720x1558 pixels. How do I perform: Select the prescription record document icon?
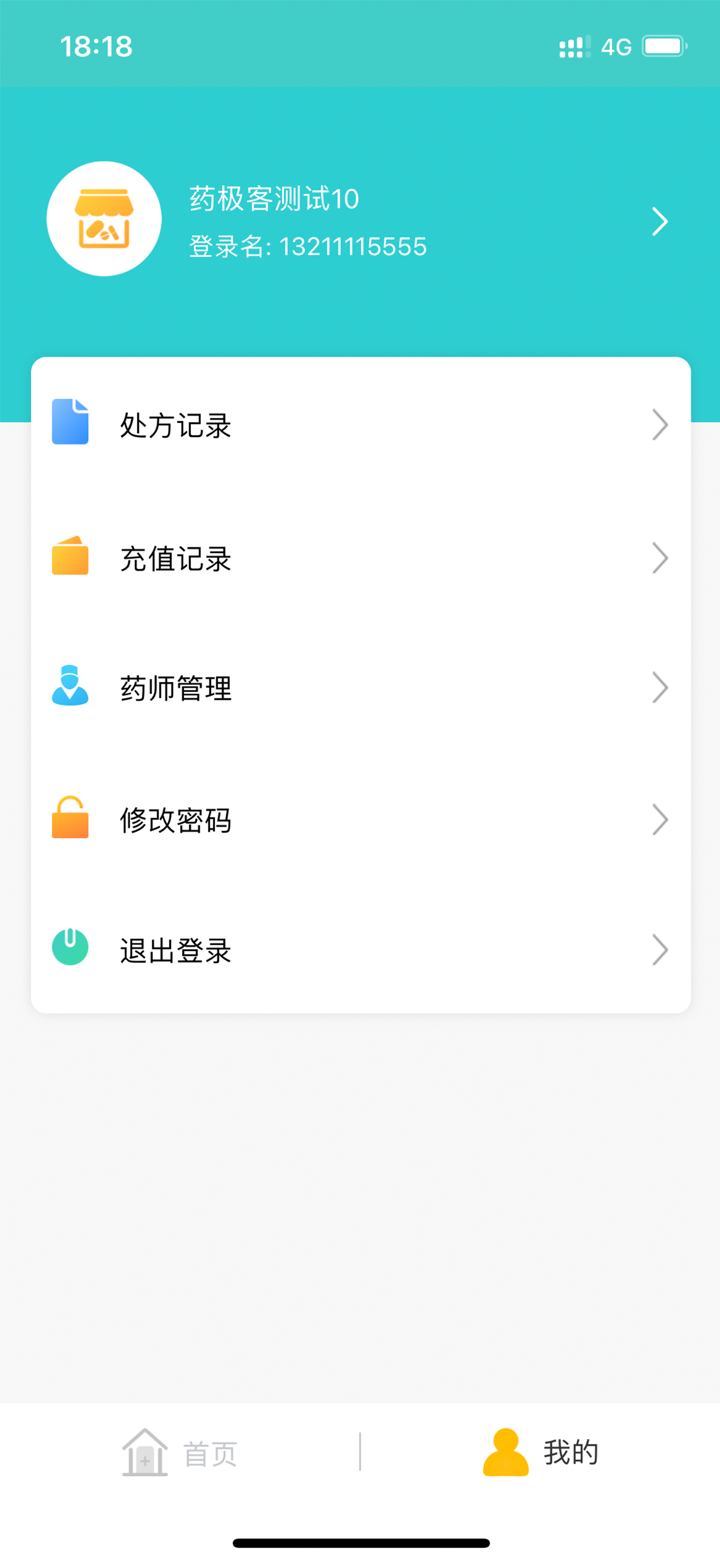[x=69, y=423]
